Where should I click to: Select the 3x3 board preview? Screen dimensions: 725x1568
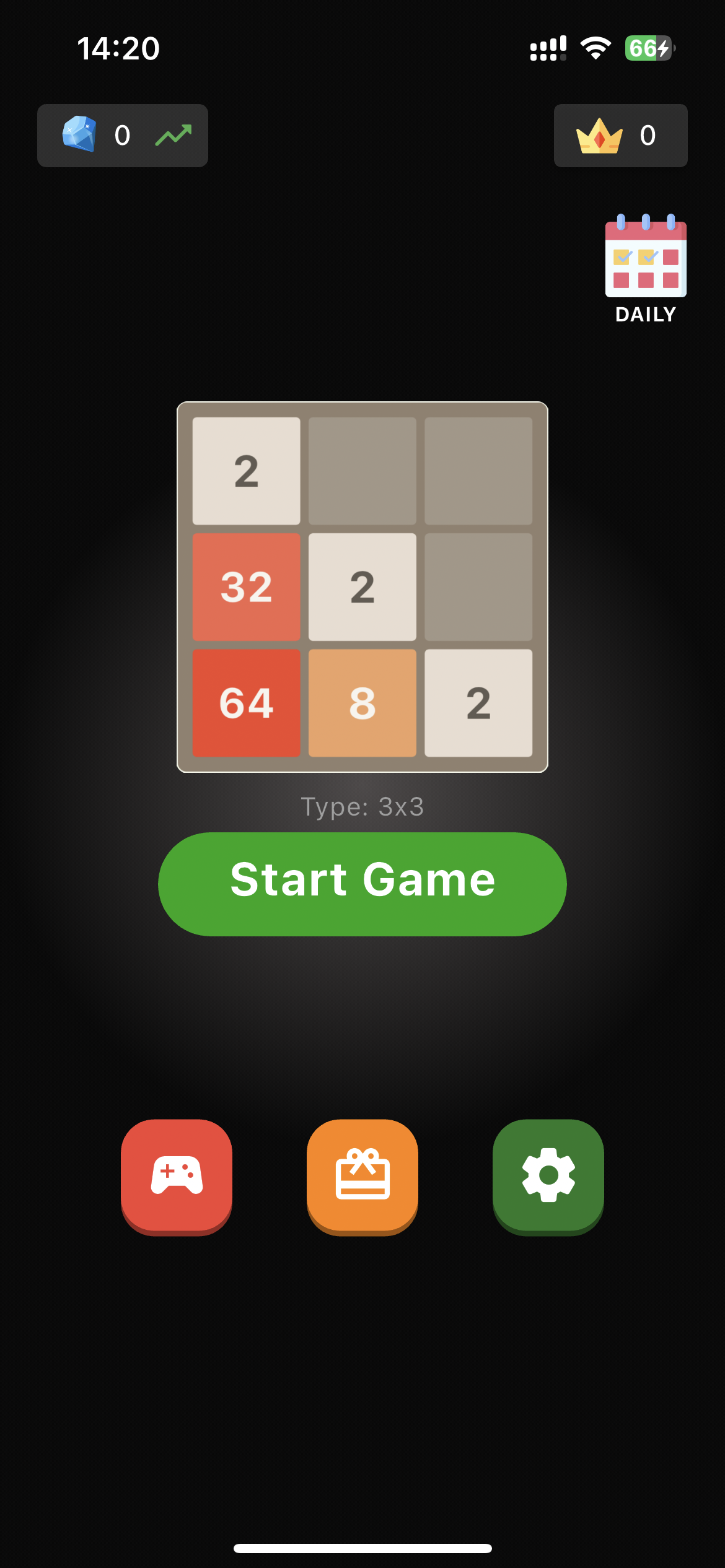pyautogui.click(x=362, y=587)
